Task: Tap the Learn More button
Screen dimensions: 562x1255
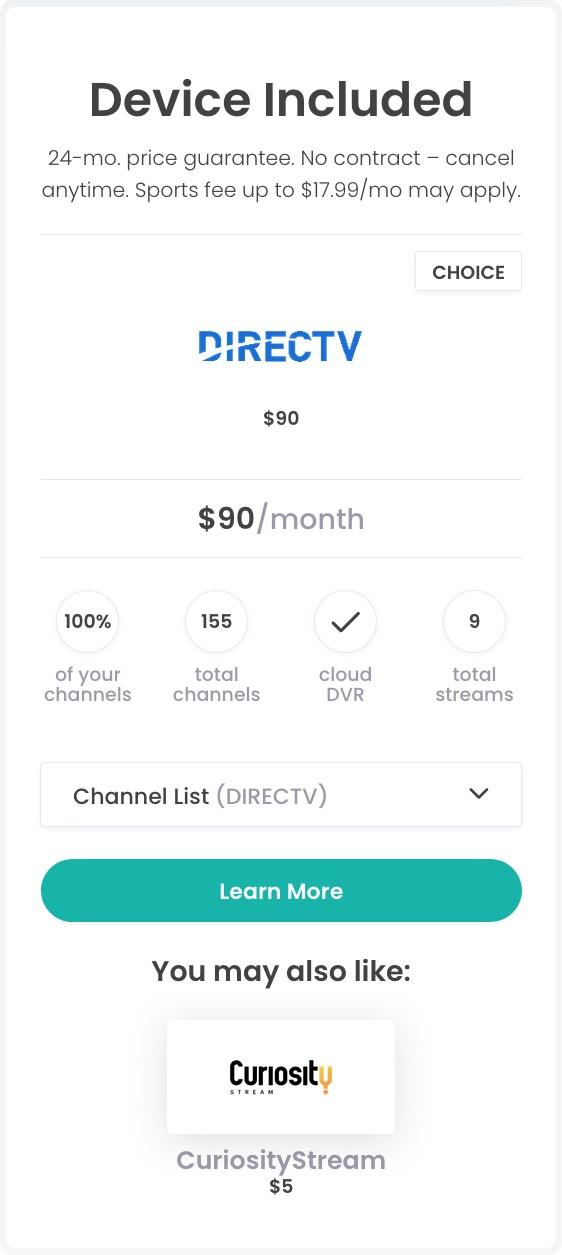Action: click(281, 890)
